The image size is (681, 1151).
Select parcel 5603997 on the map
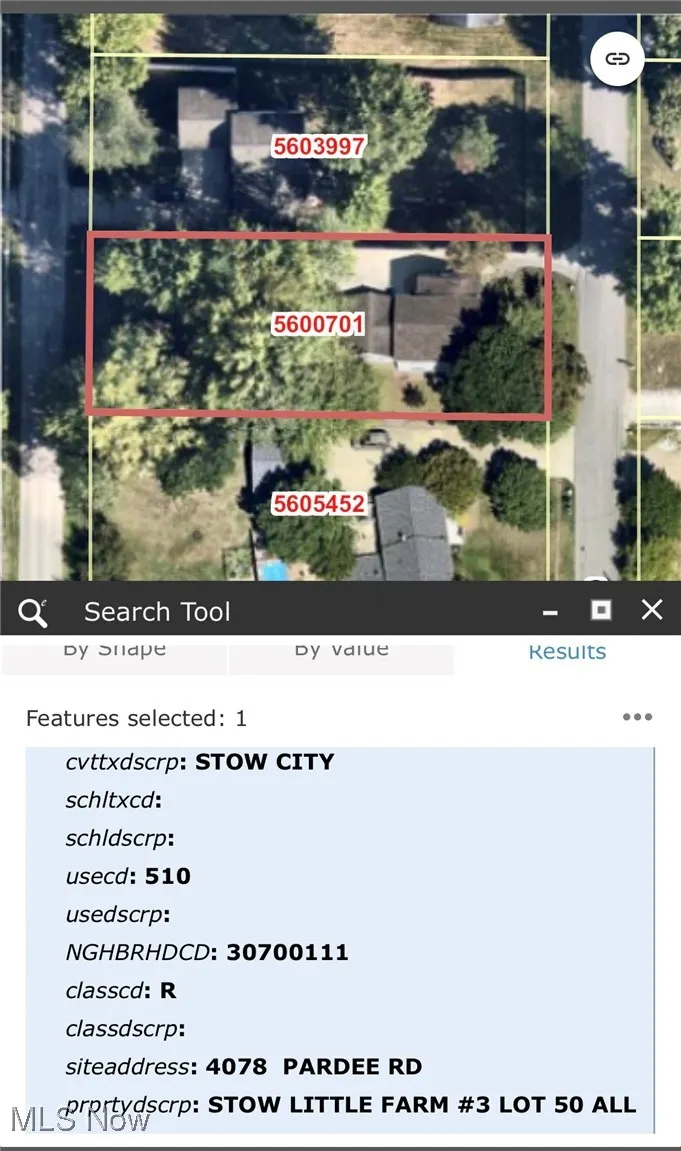point(319,146)
